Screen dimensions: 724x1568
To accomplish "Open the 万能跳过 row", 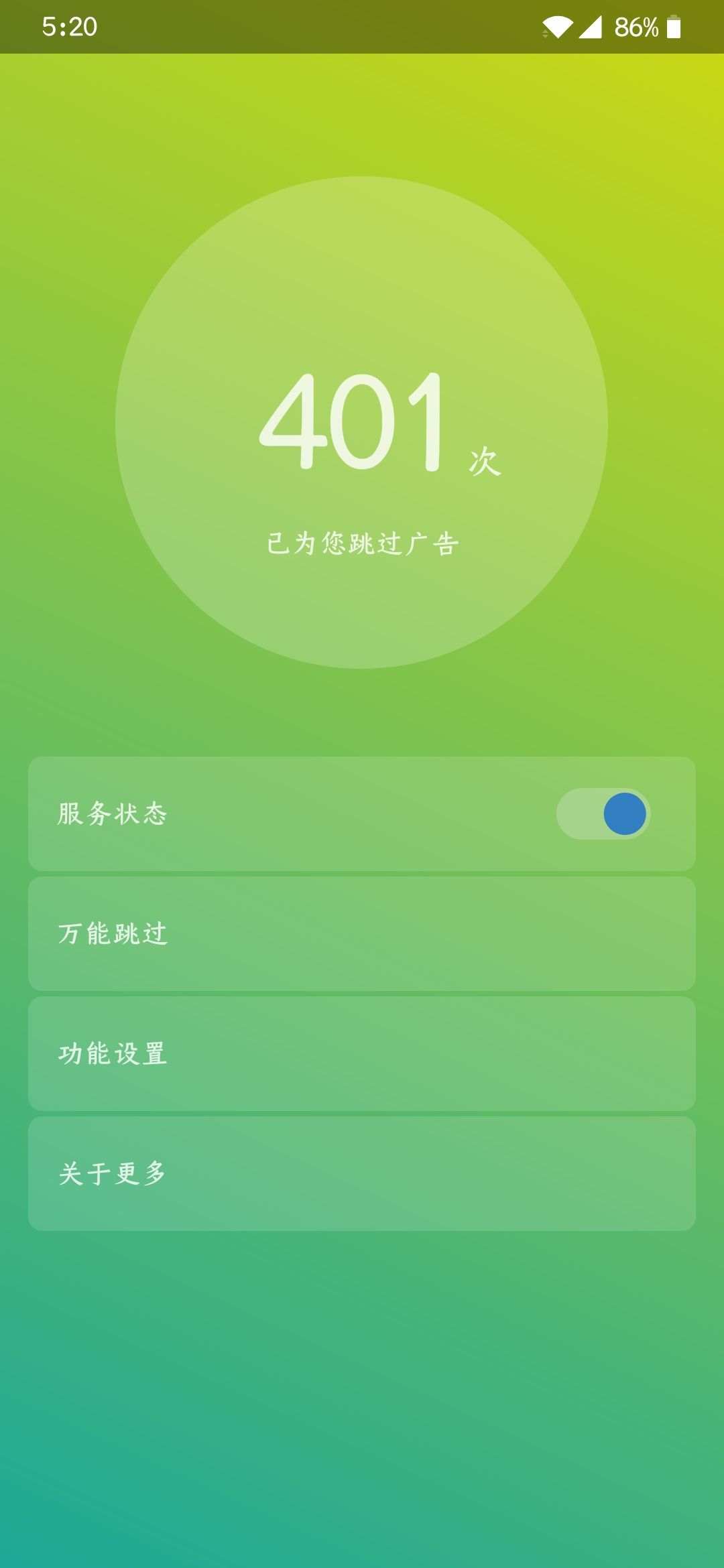I will (362, 933).
